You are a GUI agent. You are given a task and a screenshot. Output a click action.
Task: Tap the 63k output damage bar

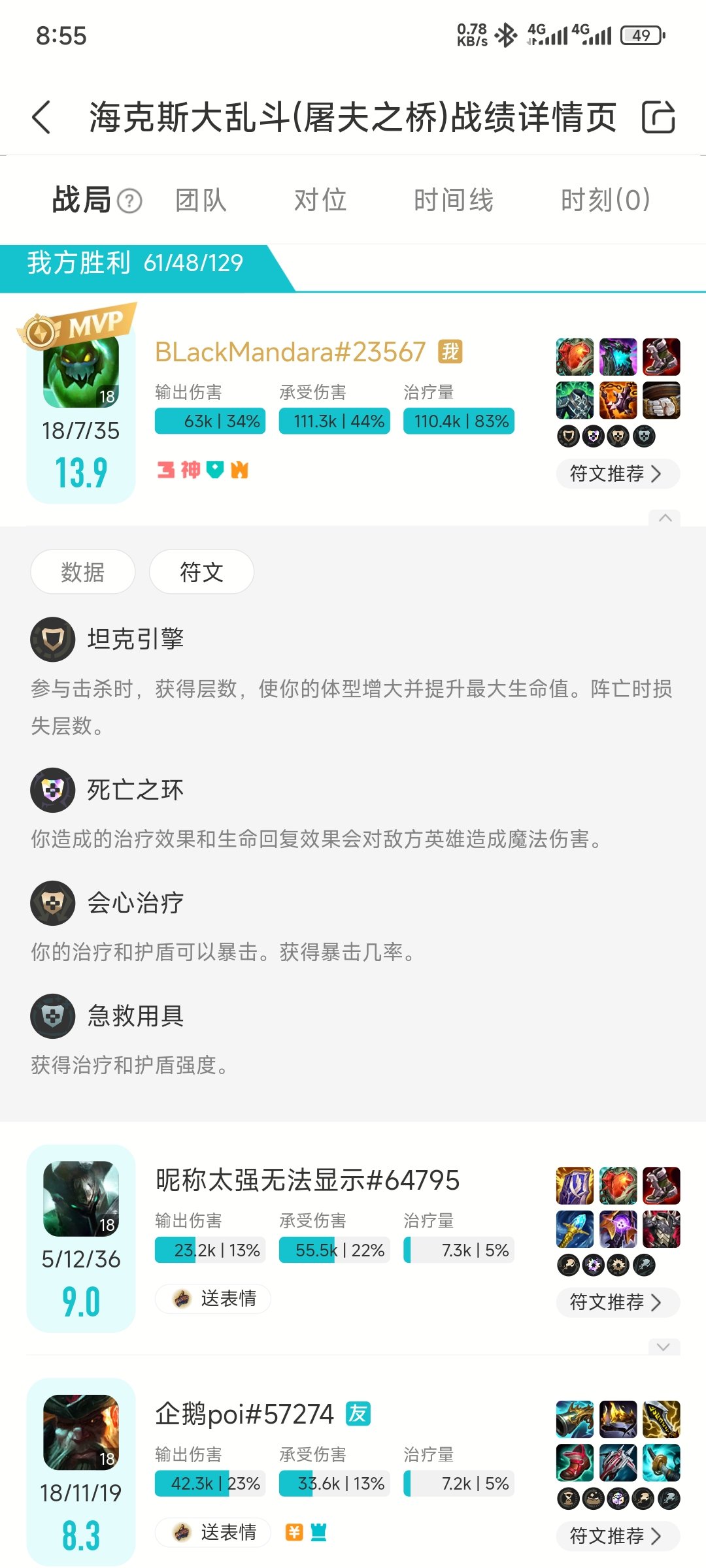pos(209,421)
